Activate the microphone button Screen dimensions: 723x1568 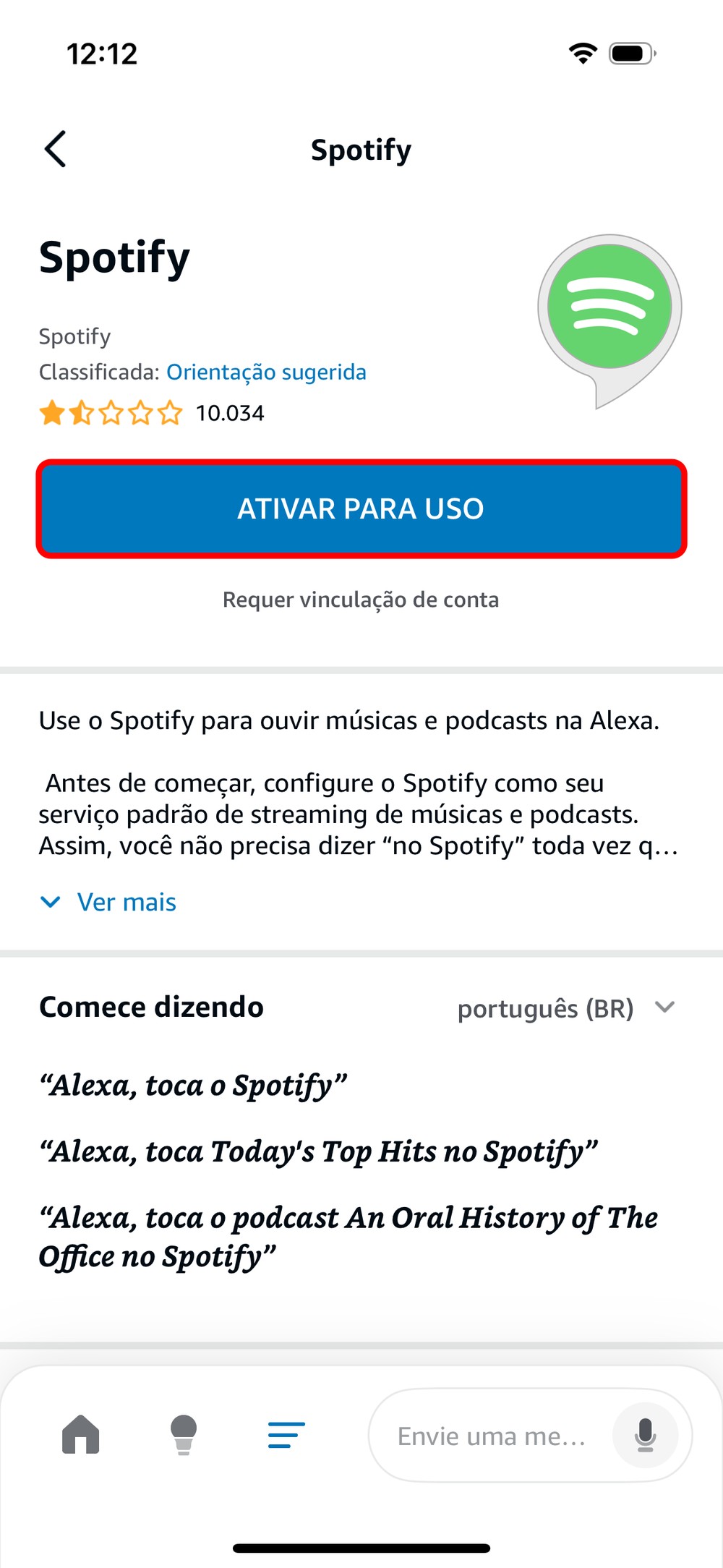click(x=645, y=1435)
